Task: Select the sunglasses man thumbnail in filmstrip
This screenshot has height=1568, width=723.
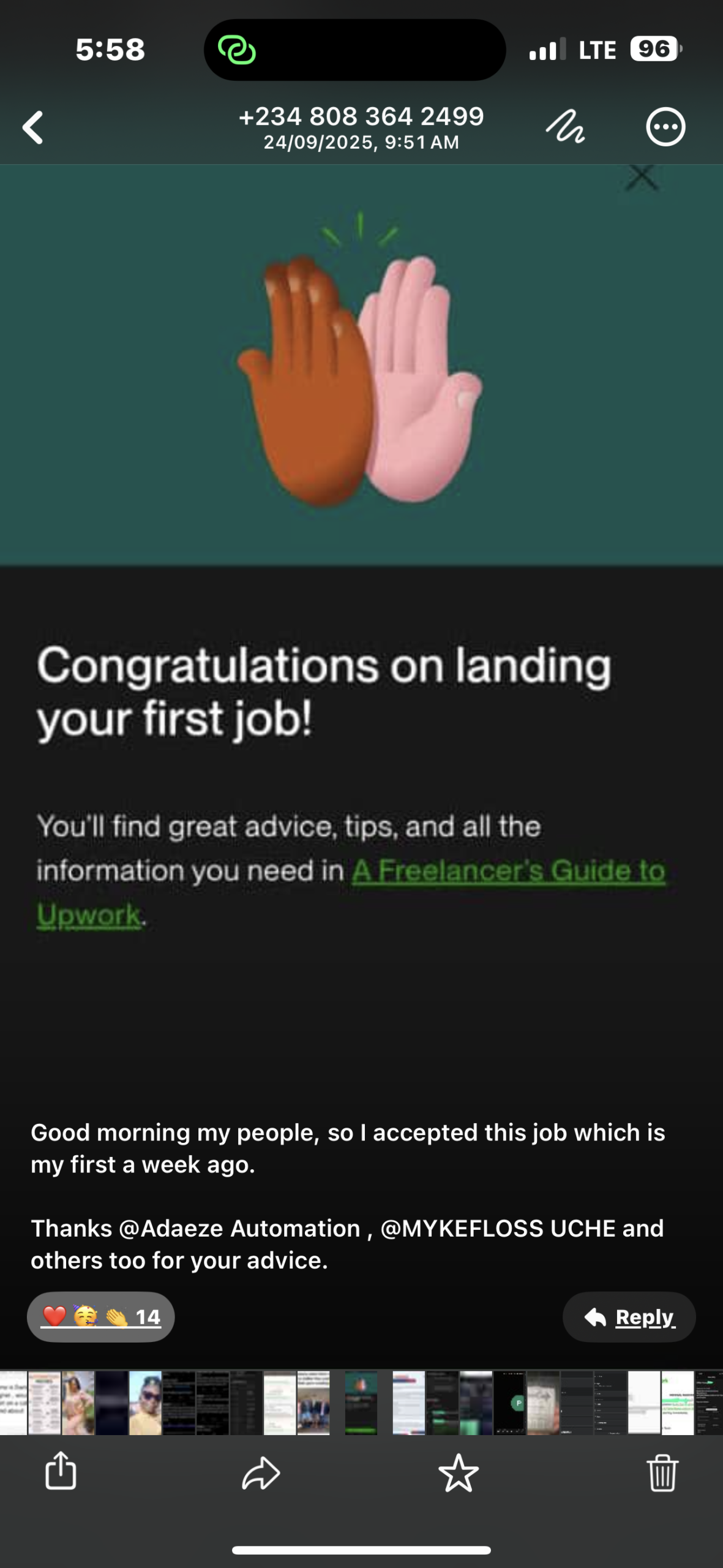Action: (145, 1403)
